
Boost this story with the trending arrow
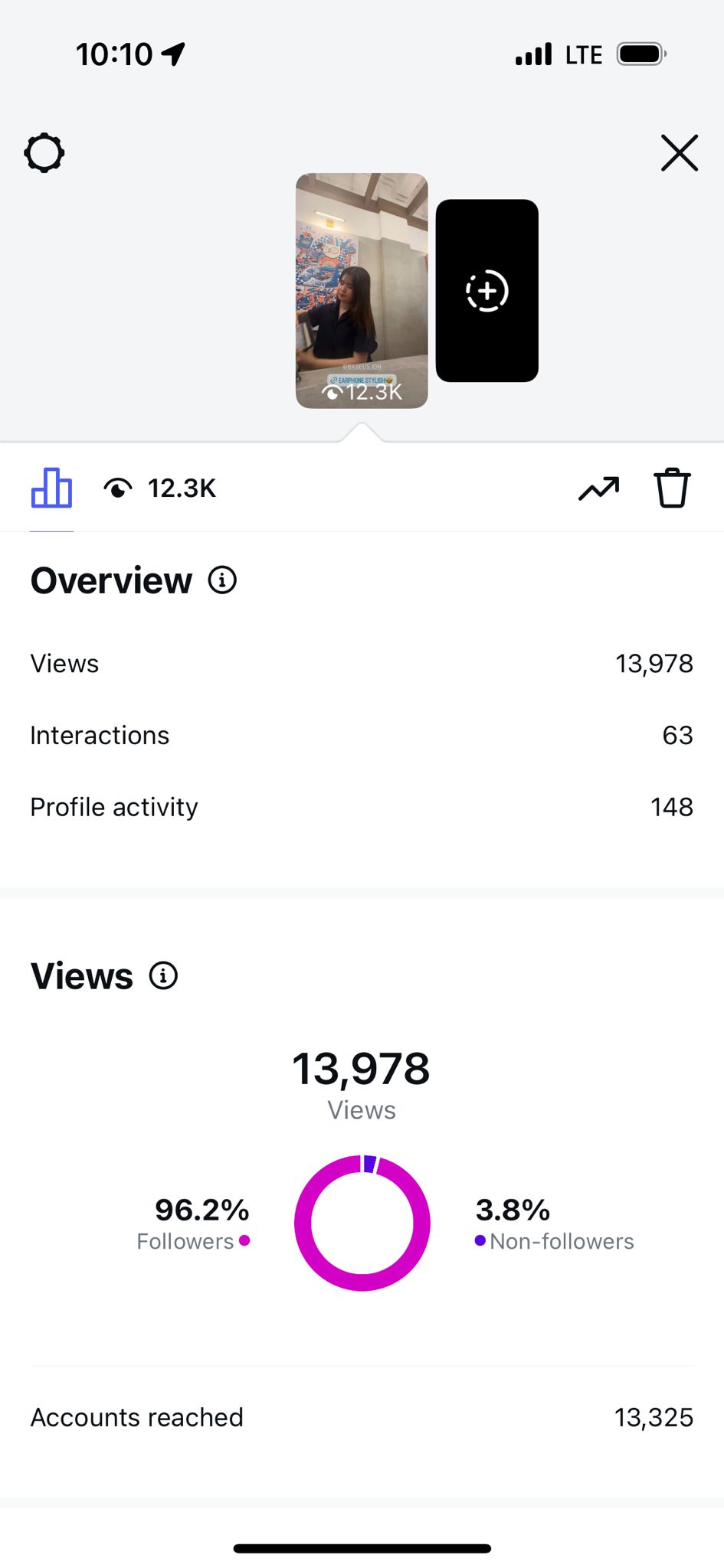pyautogui.click(x=598, y=488)
